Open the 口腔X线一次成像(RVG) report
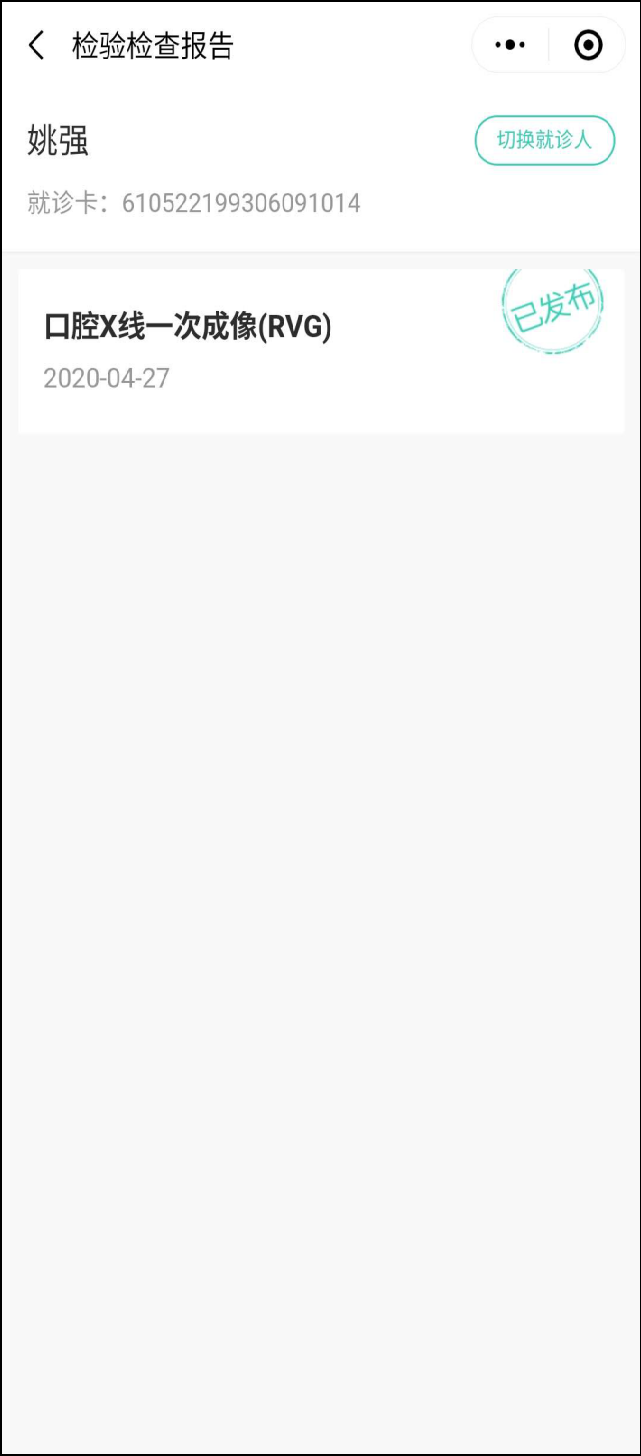The height and width of the screenshot is (1456, 641). 321,351
